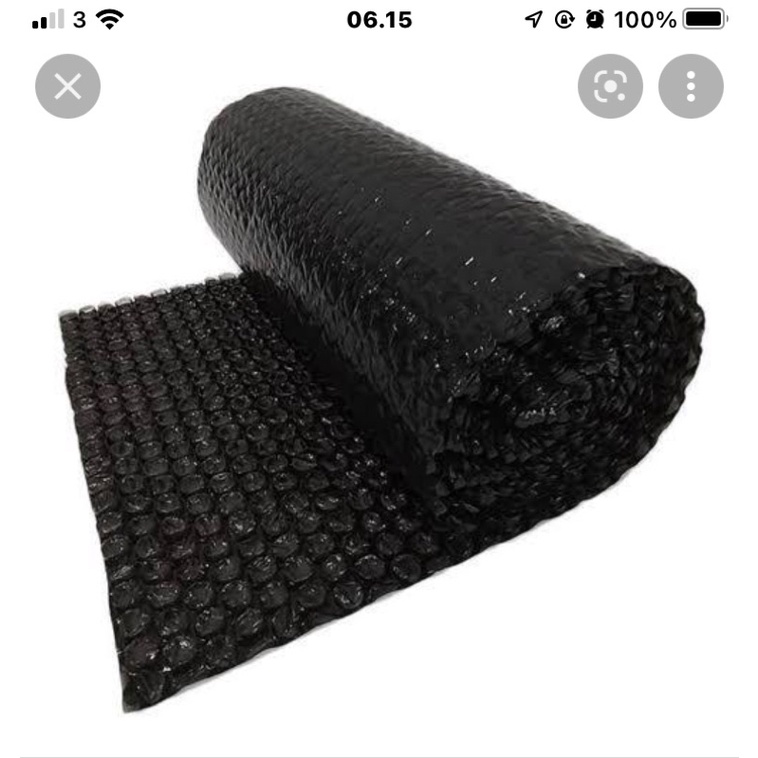Screen dimensions: 758x758
Task: Search this image with visual lens
Action: (610, 87)
